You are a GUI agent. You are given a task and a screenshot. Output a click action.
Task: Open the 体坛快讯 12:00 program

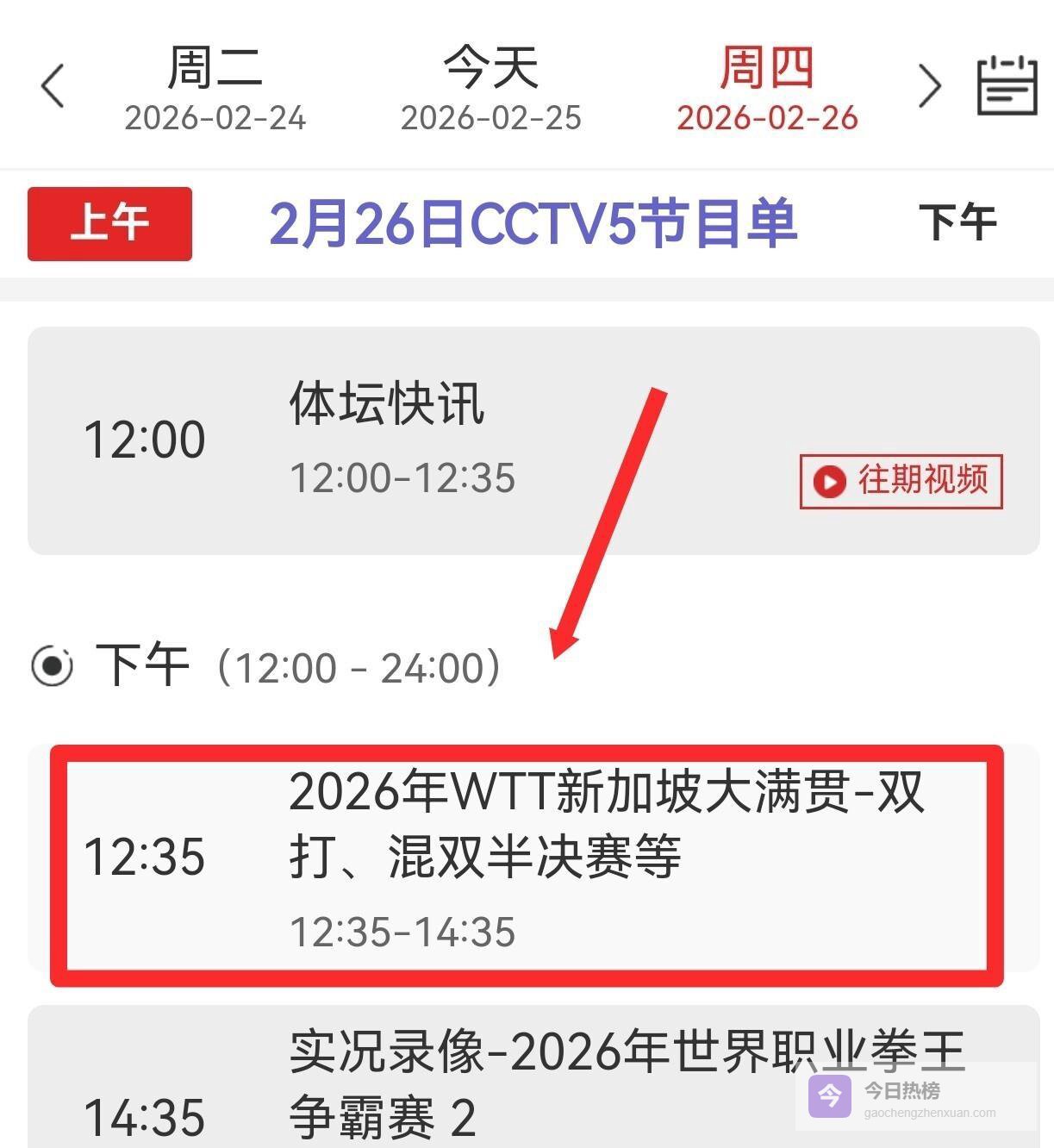pyautogui.click(x=388, y=440)
